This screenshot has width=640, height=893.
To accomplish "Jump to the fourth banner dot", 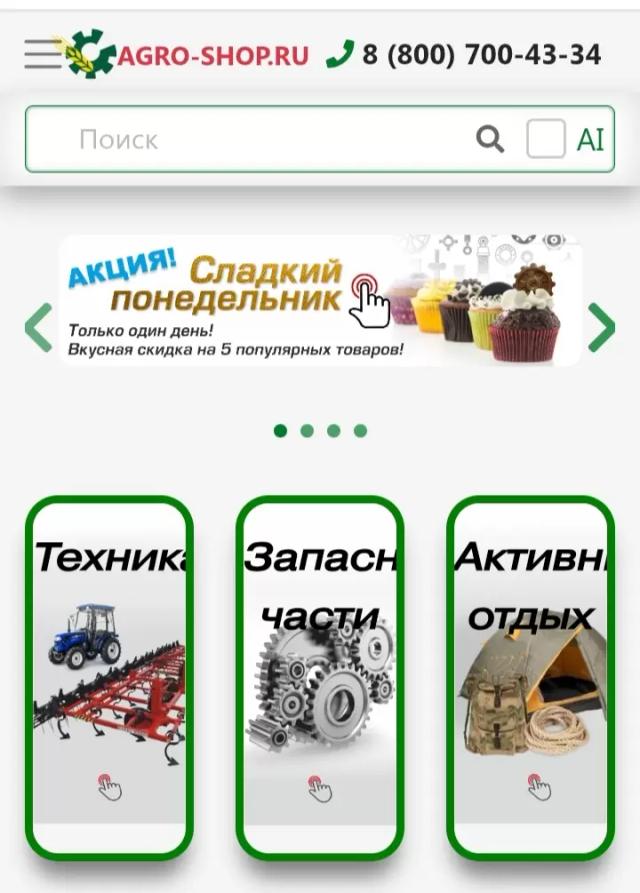I will [x=360, y=431].
